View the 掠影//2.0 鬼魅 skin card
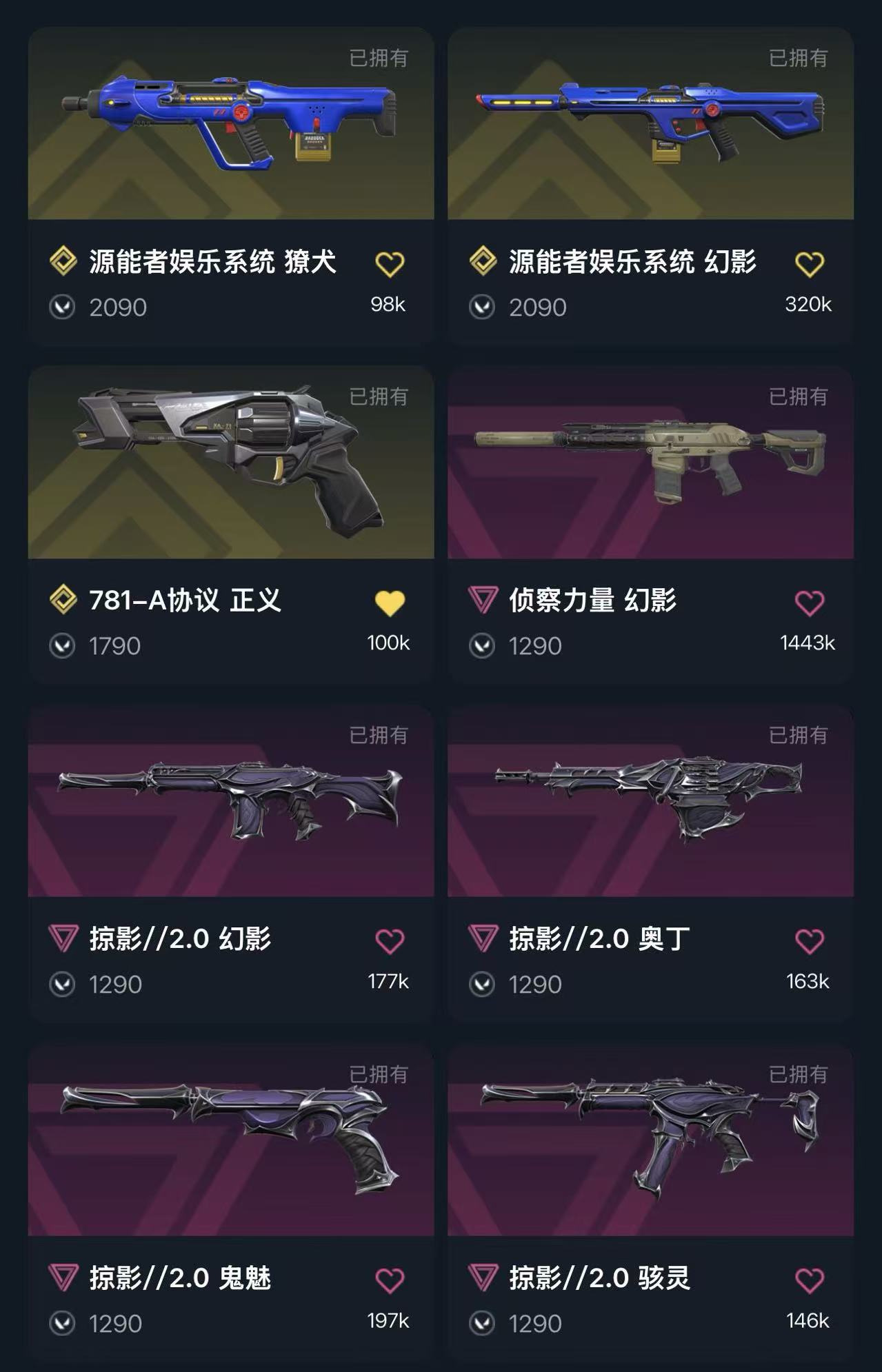The width and height of the screenshot is (882, 1372). (x=231, y=1202)
